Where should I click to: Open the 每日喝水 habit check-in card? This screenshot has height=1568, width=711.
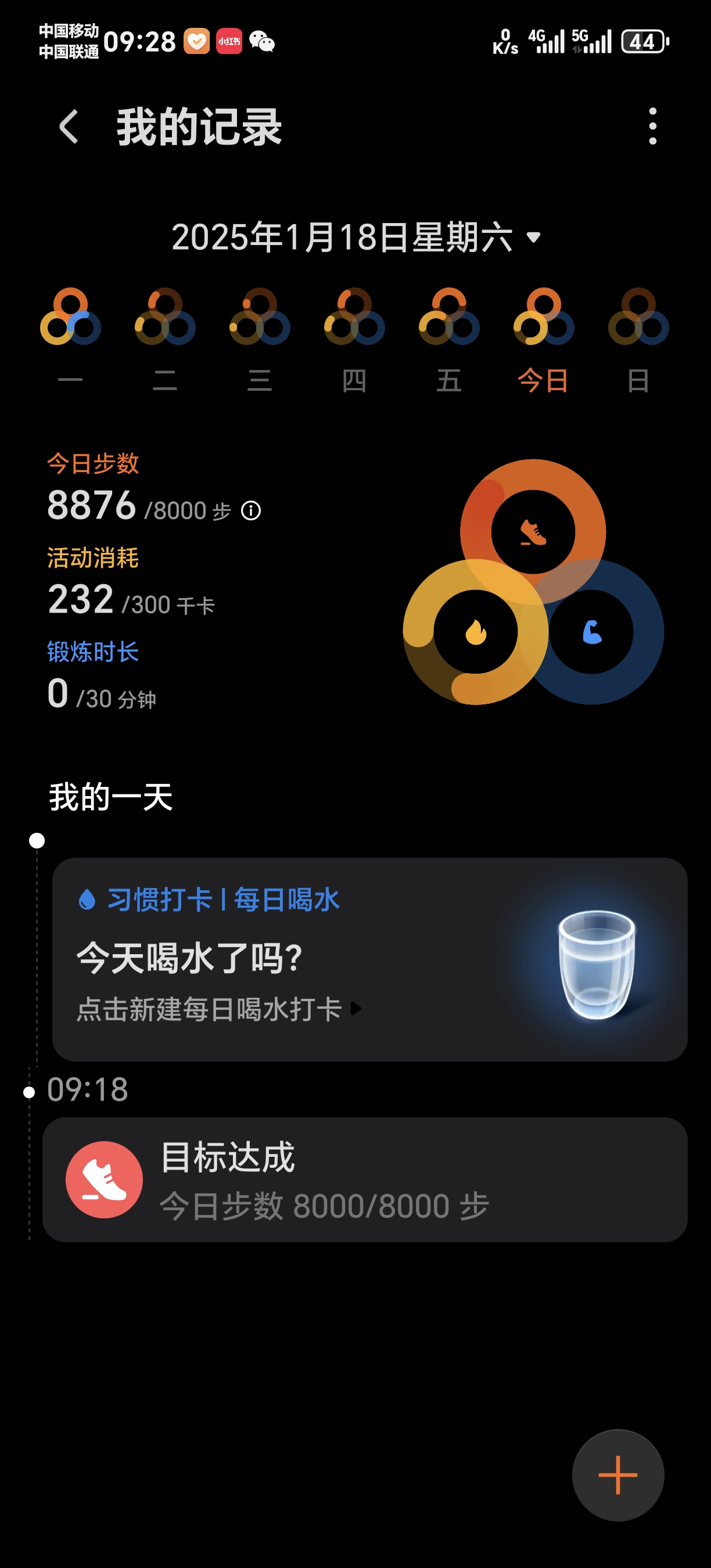pos(369,959)
